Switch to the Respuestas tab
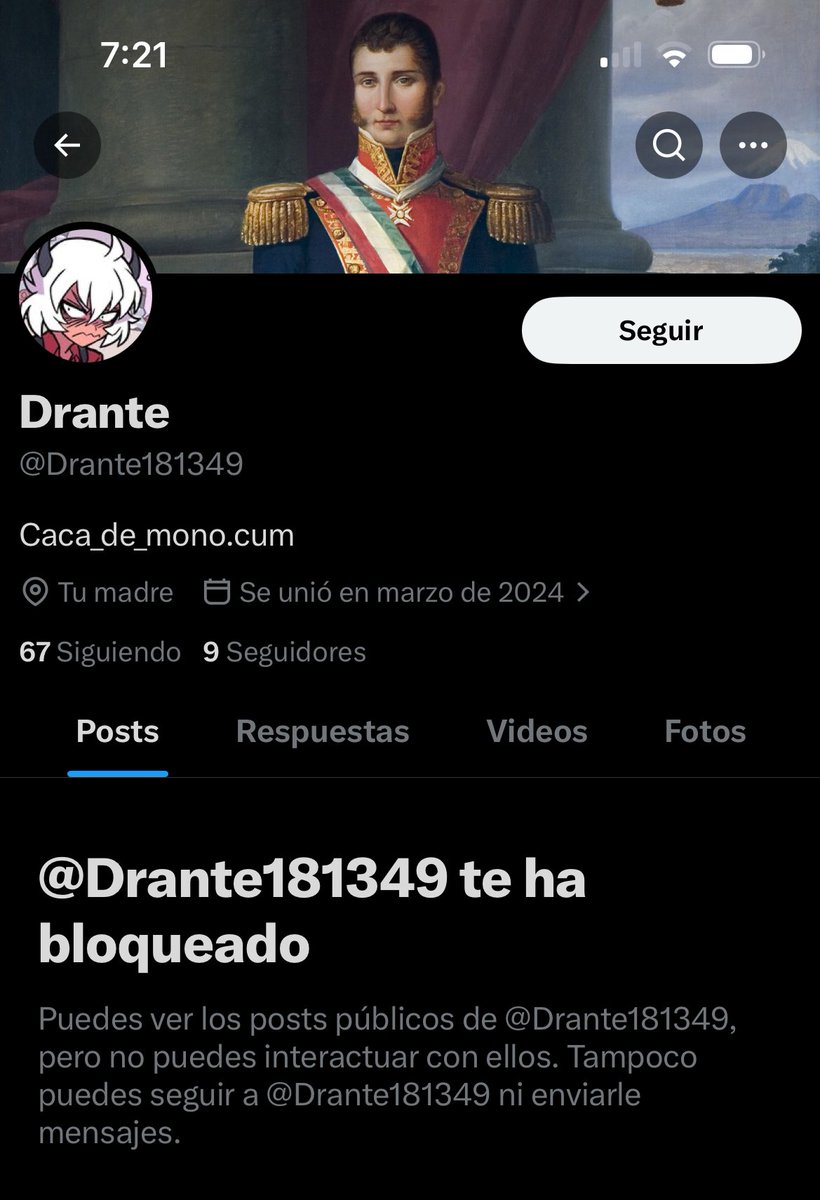This screenshot has width=820, height=1200. tap(322, 732)
